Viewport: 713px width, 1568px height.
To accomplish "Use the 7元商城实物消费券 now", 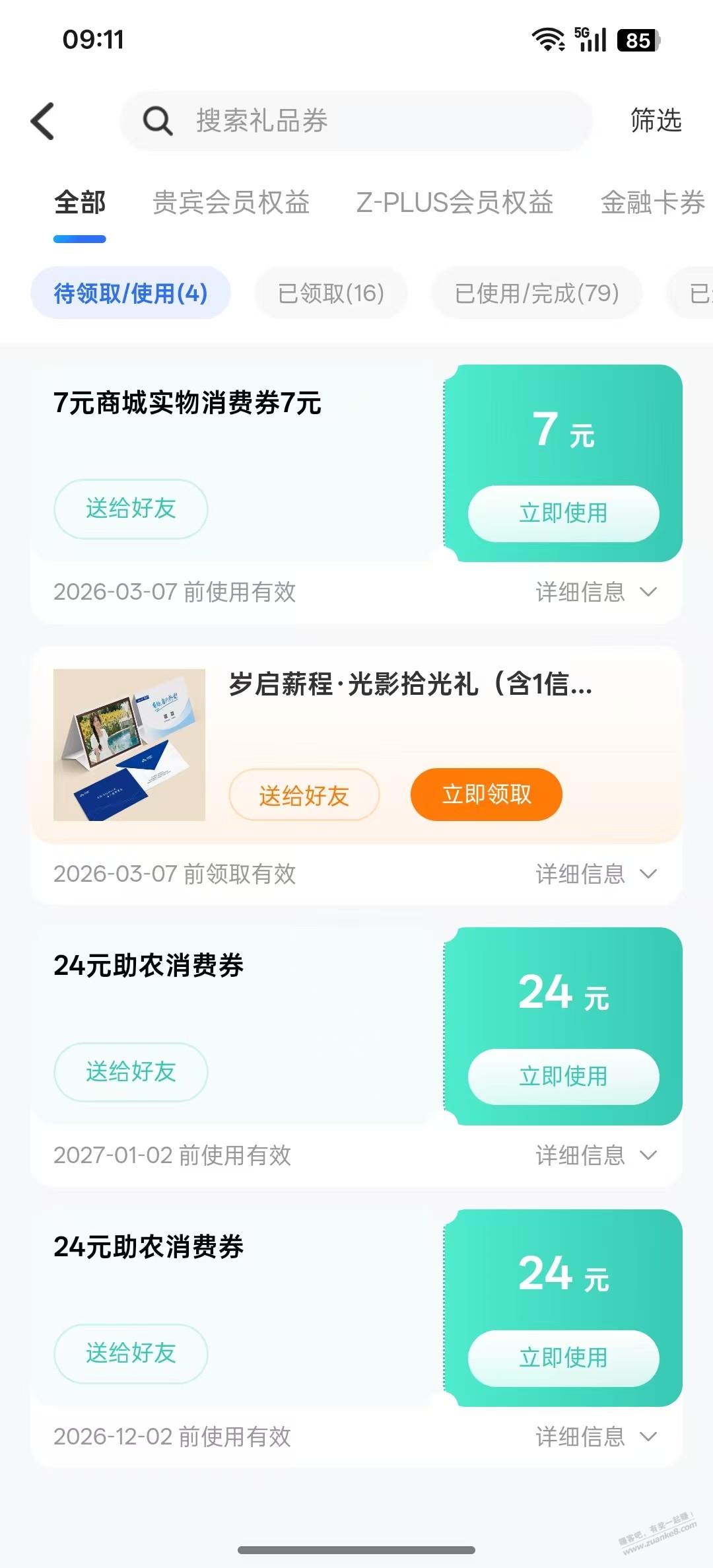I will point(563,513).
